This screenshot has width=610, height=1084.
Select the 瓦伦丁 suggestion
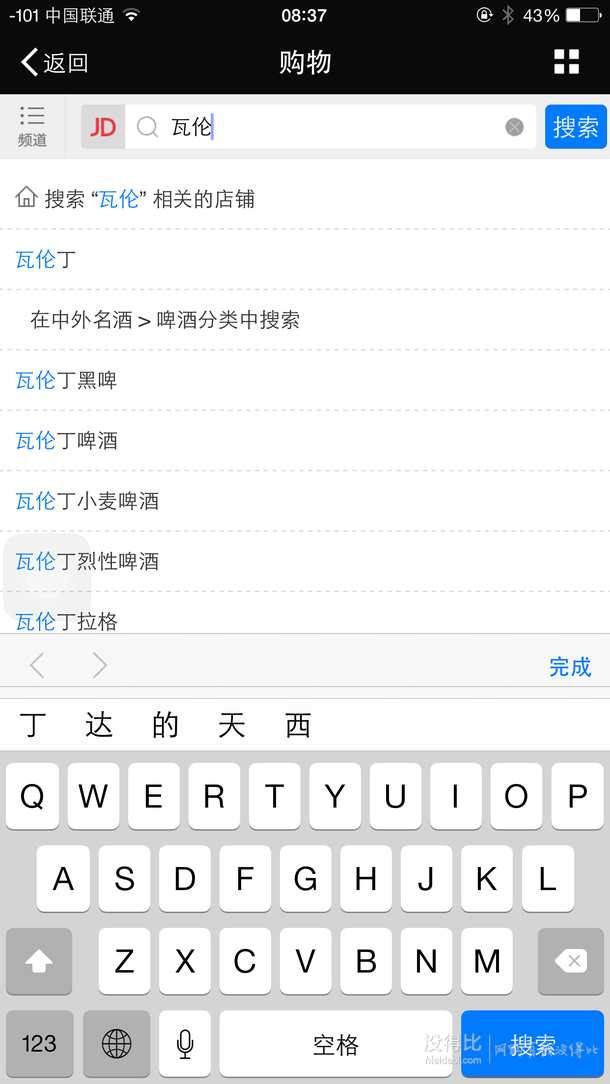pyautogui.click(x=46, y=260)
